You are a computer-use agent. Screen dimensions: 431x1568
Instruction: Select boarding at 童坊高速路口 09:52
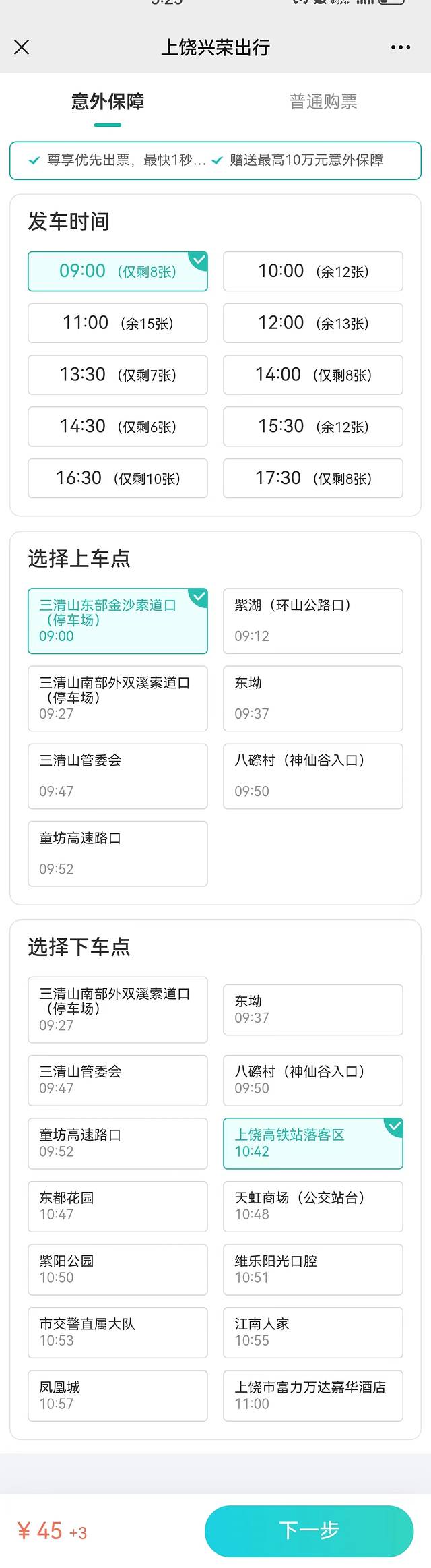pyautogui.click(x=118, y=853)
